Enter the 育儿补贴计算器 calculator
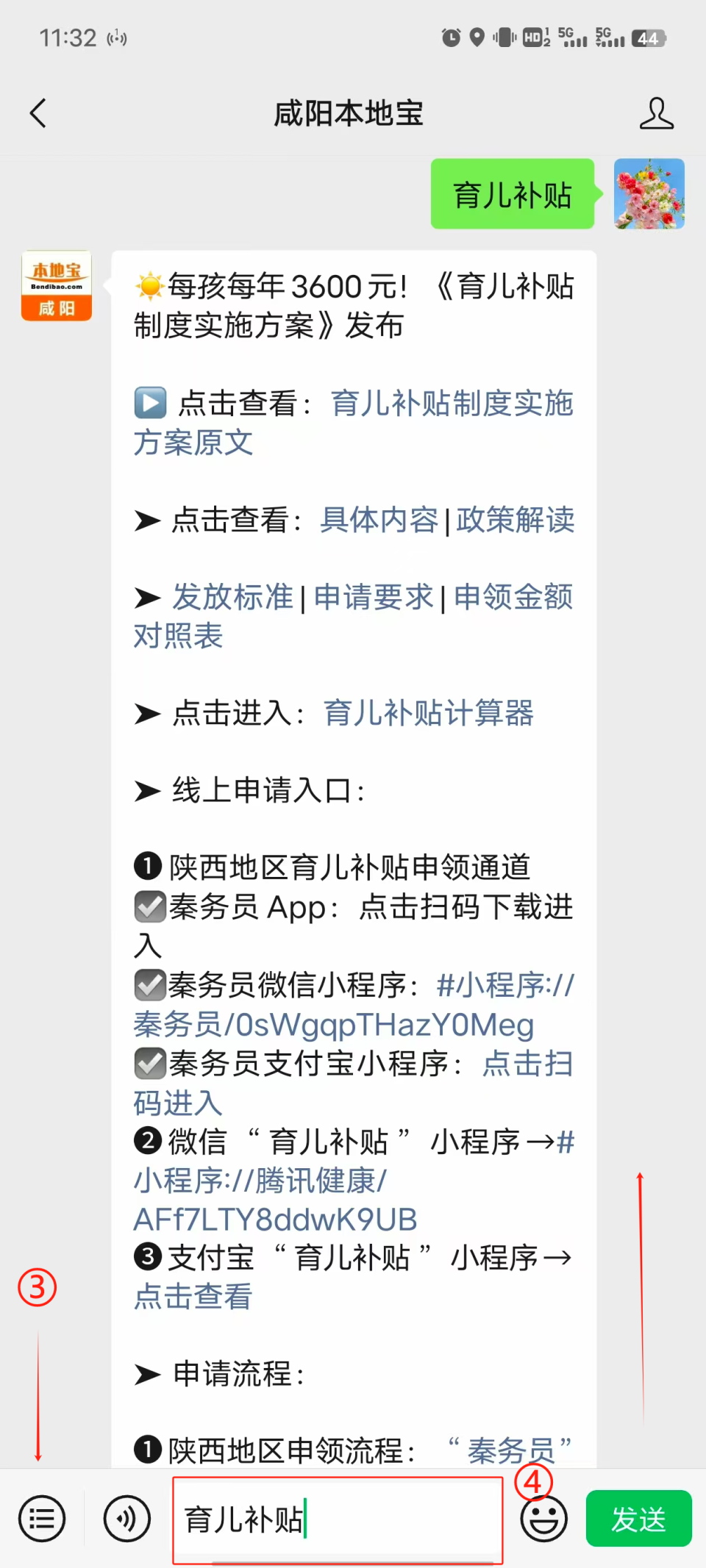706x1568 pixels. (428, 714)
